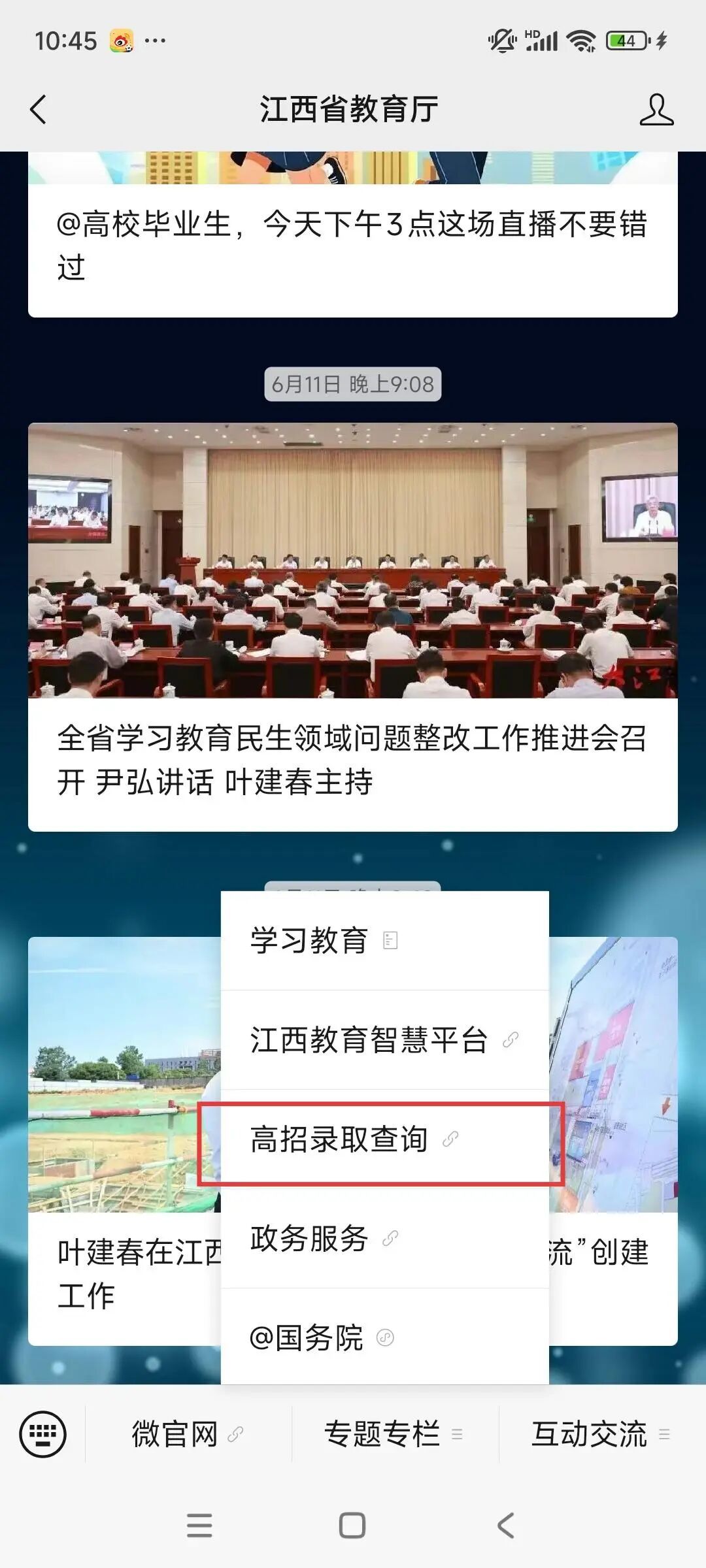Go to the system home screen
This screenshot has height=1568, width=706.
[352, 1526]
